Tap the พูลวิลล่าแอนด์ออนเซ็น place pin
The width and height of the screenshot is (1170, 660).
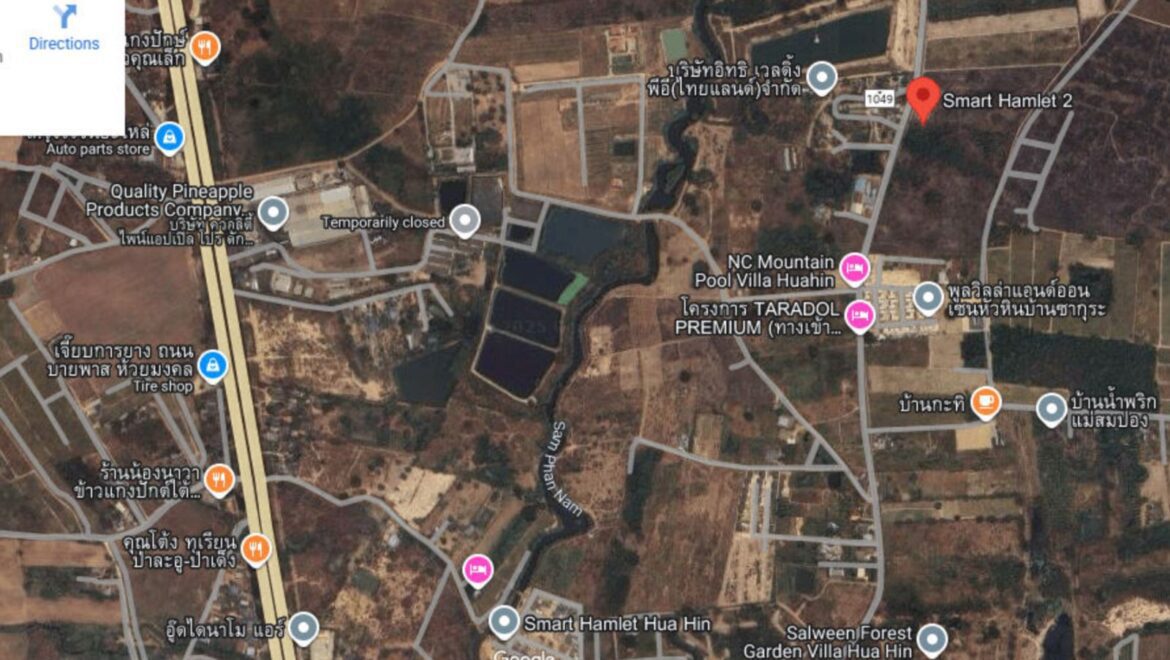pos(929,296)
